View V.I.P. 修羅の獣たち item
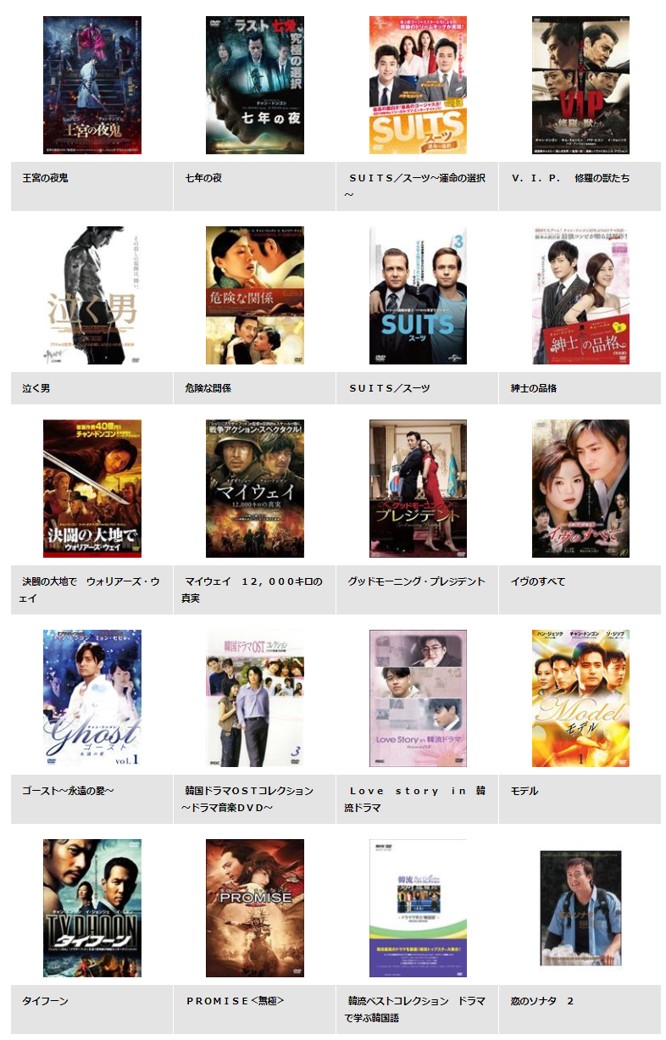 coord(580,85)
